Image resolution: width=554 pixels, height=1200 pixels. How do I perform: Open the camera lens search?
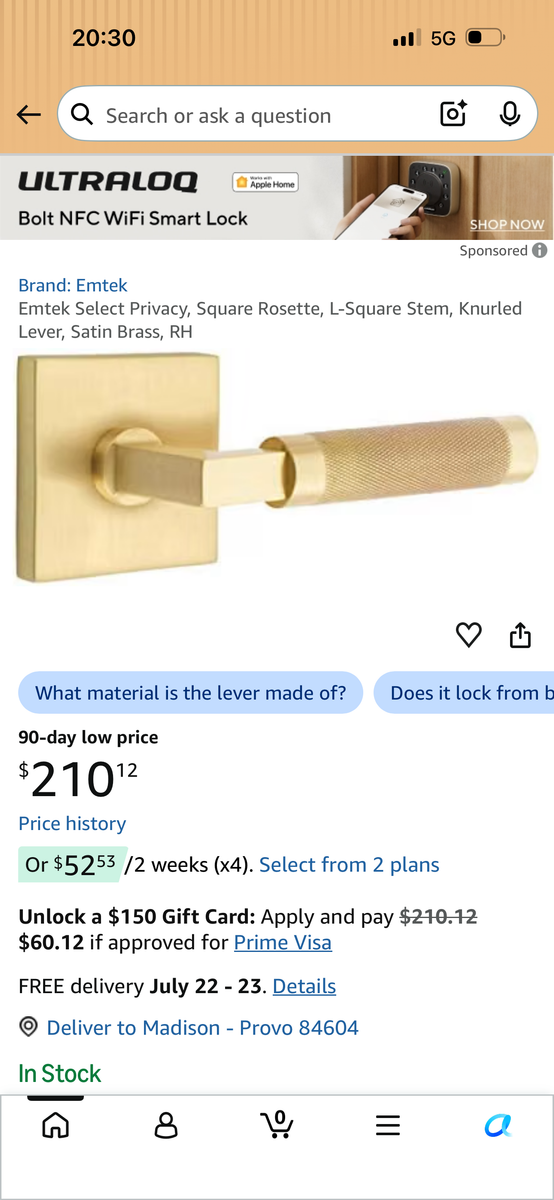click(x=454, y=115)
